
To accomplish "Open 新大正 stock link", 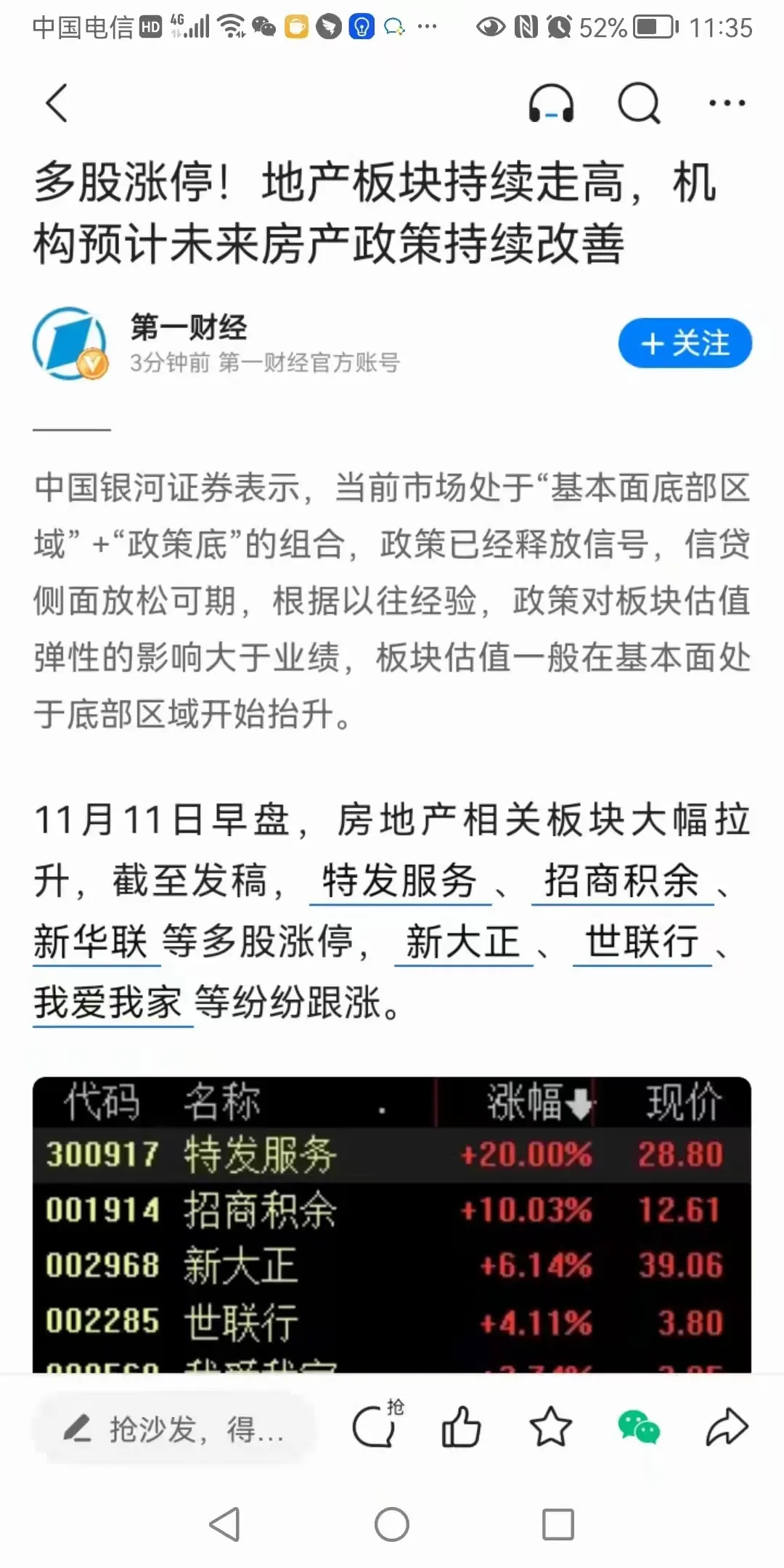I will [463, 942].
